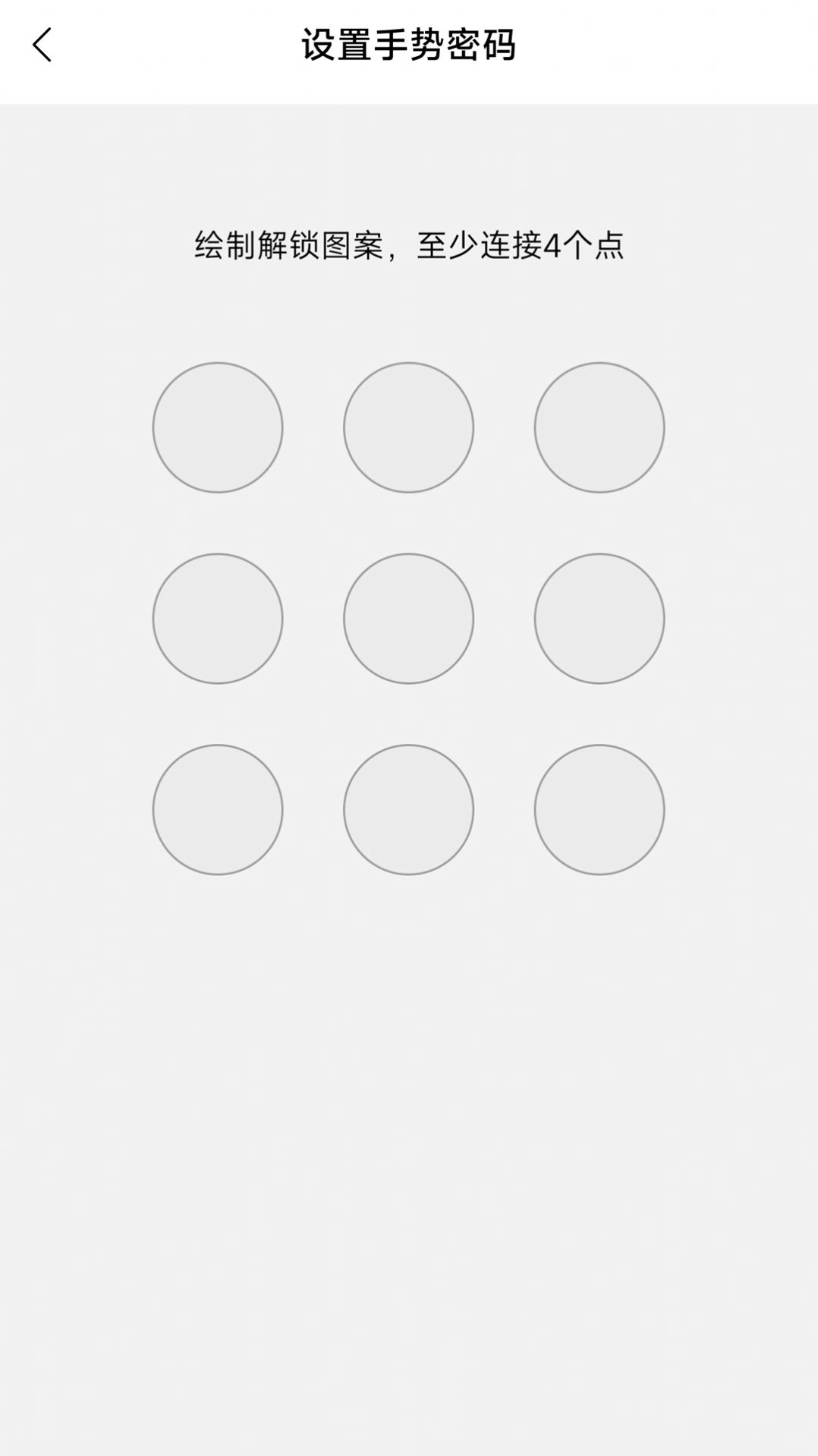
Task: Tap the bottom-center pattern dot
Action: 408,809
